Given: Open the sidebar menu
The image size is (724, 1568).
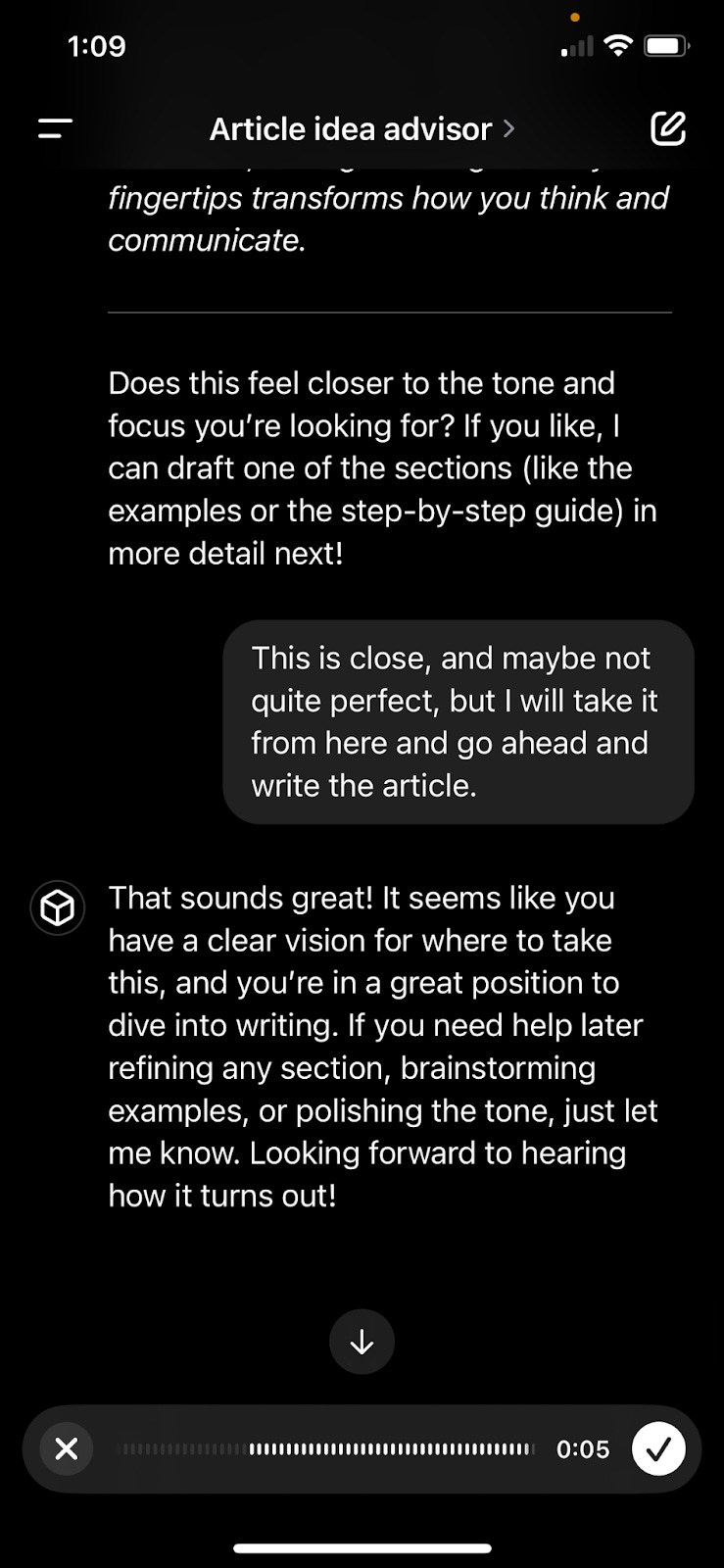Looking at the screenshot, I should click(56, 128).
